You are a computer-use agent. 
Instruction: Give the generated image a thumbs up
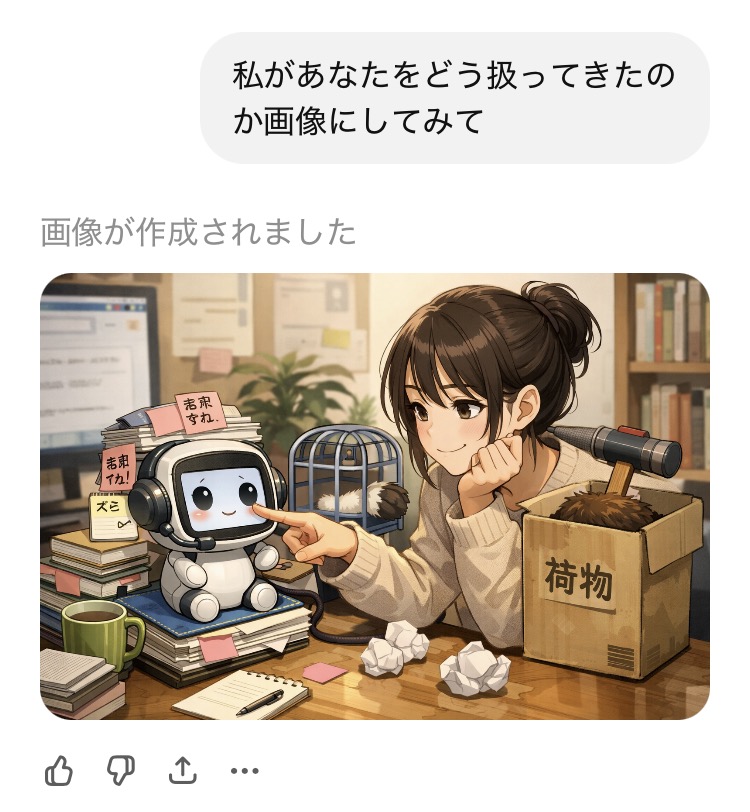tap(59, 770)
